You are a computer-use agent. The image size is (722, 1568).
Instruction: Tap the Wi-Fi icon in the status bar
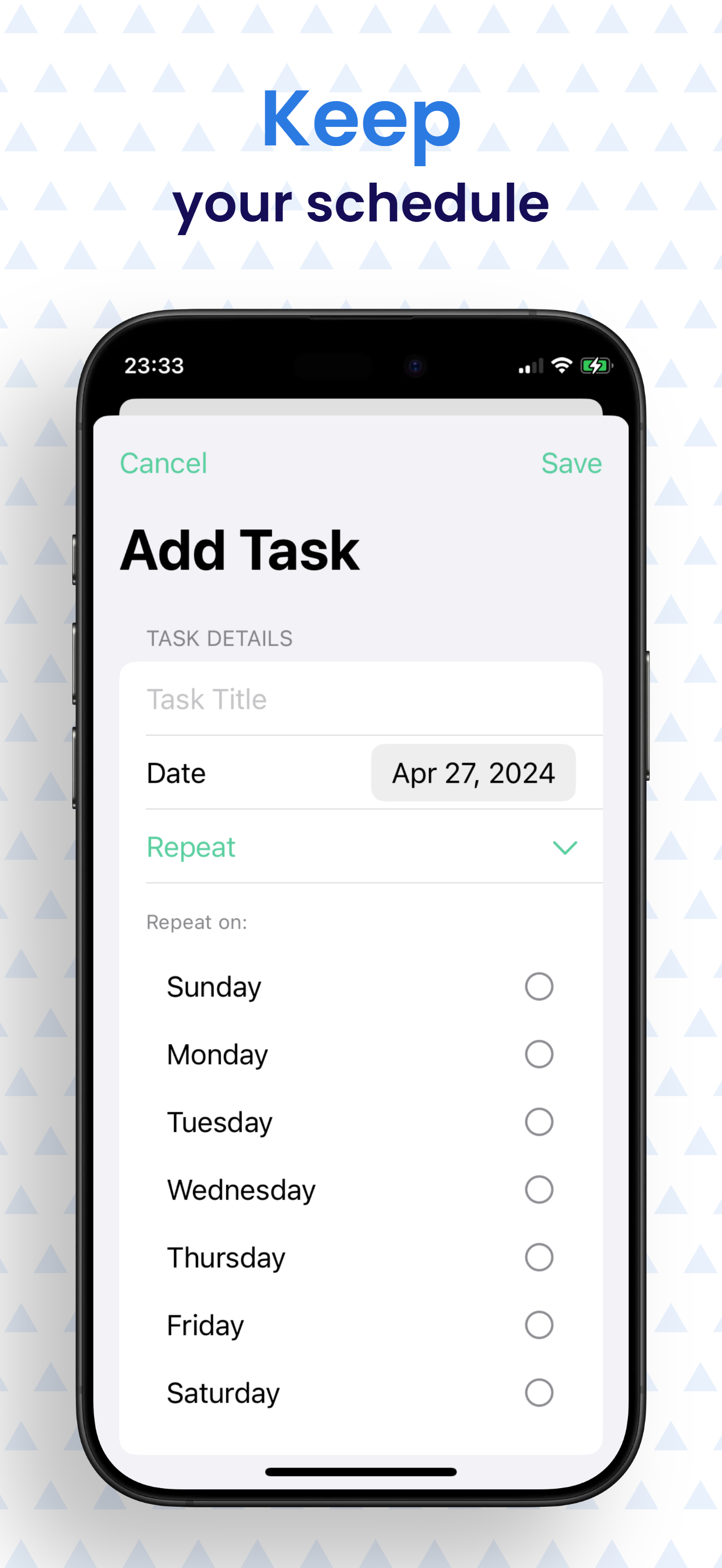[x=561, y=365]
